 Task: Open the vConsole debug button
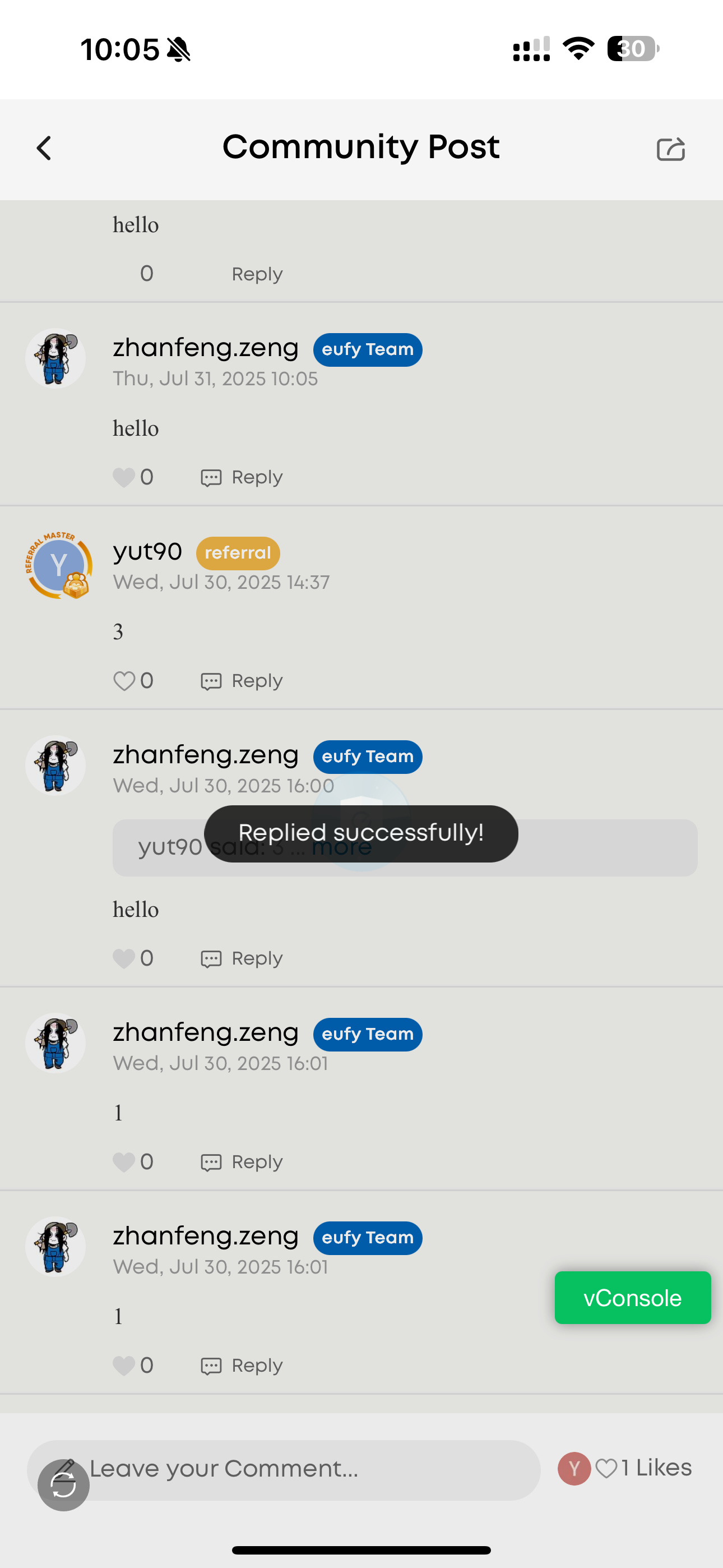coord(632,1298)
